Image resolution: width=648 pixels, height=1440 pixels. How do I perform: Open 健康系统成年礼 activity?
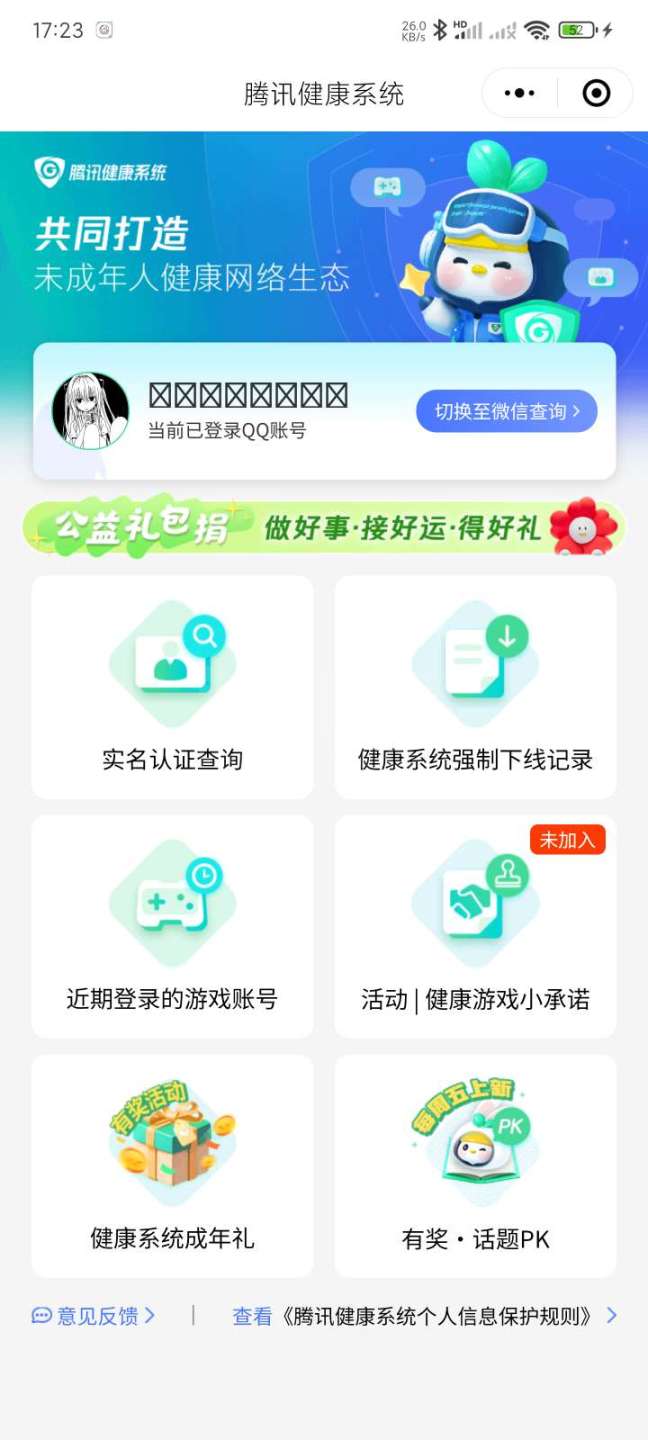click(x=172, y=1166)
